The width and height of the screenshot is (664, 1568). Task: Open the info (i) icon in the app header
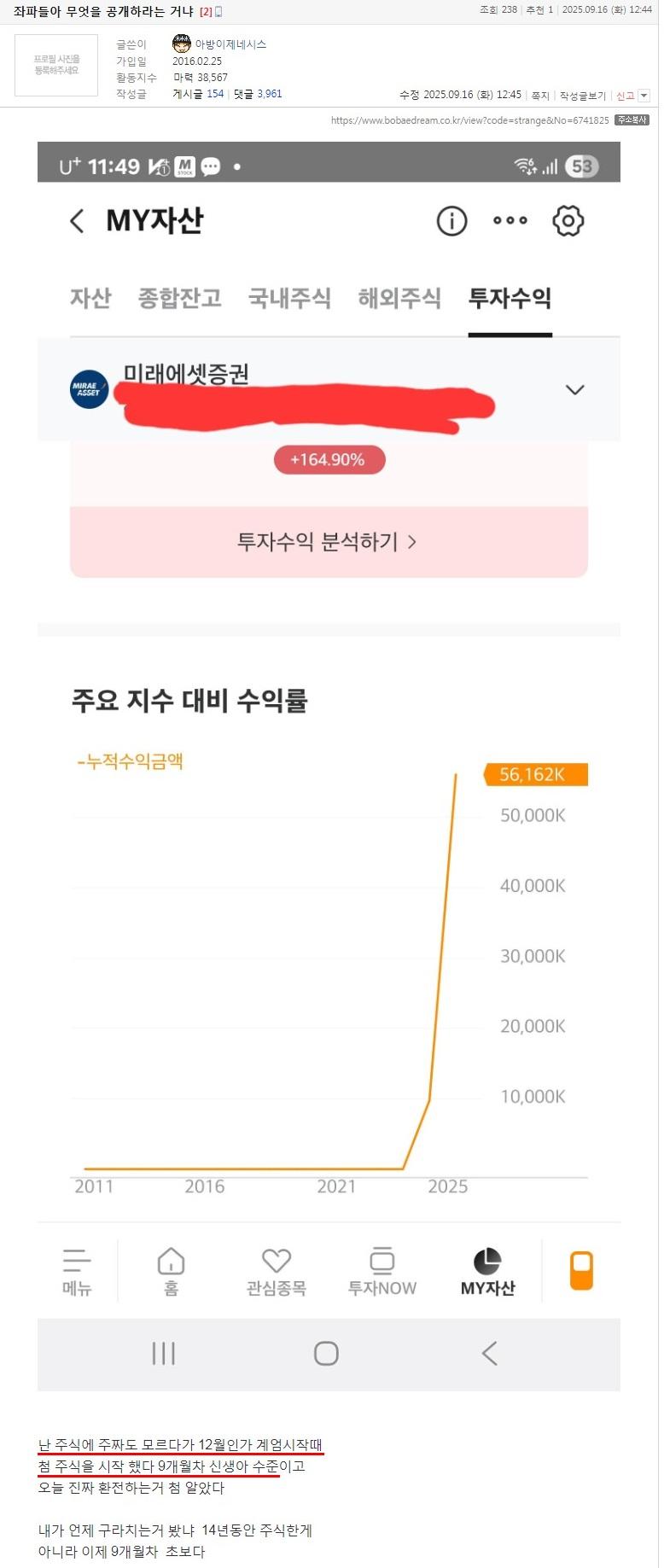tap(451, 220)
